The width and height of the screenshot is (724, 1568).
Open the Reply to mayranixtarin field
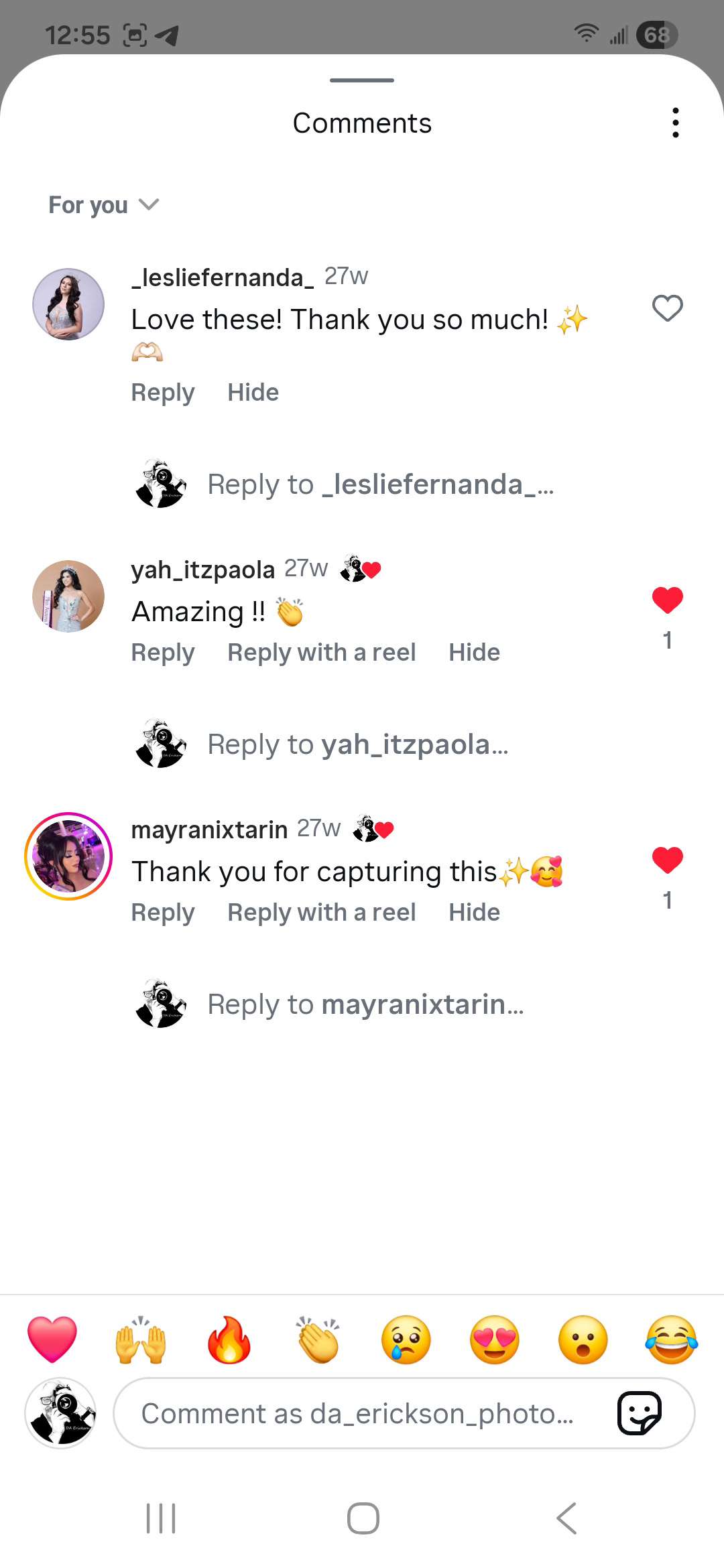(x=365, y=1004)
